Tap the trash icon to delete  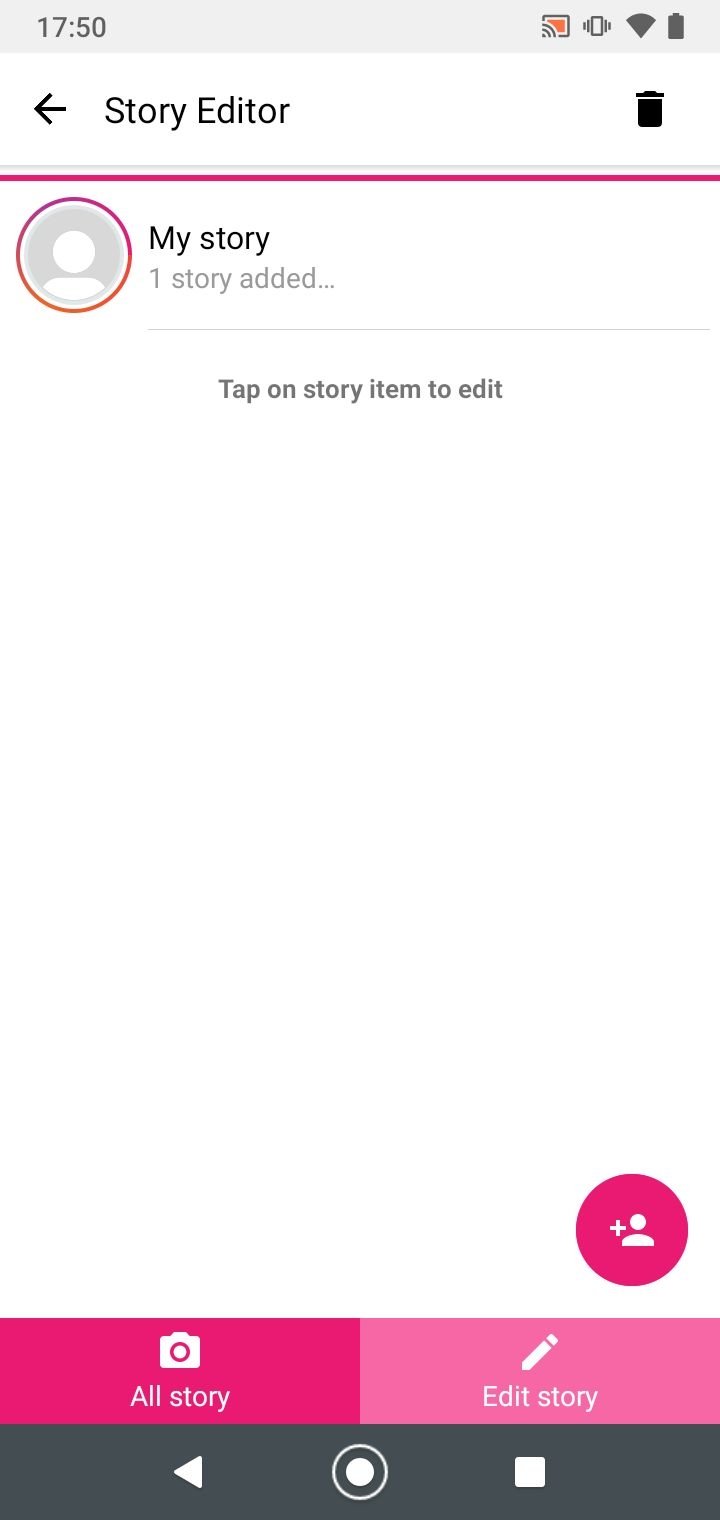[650, 109]
